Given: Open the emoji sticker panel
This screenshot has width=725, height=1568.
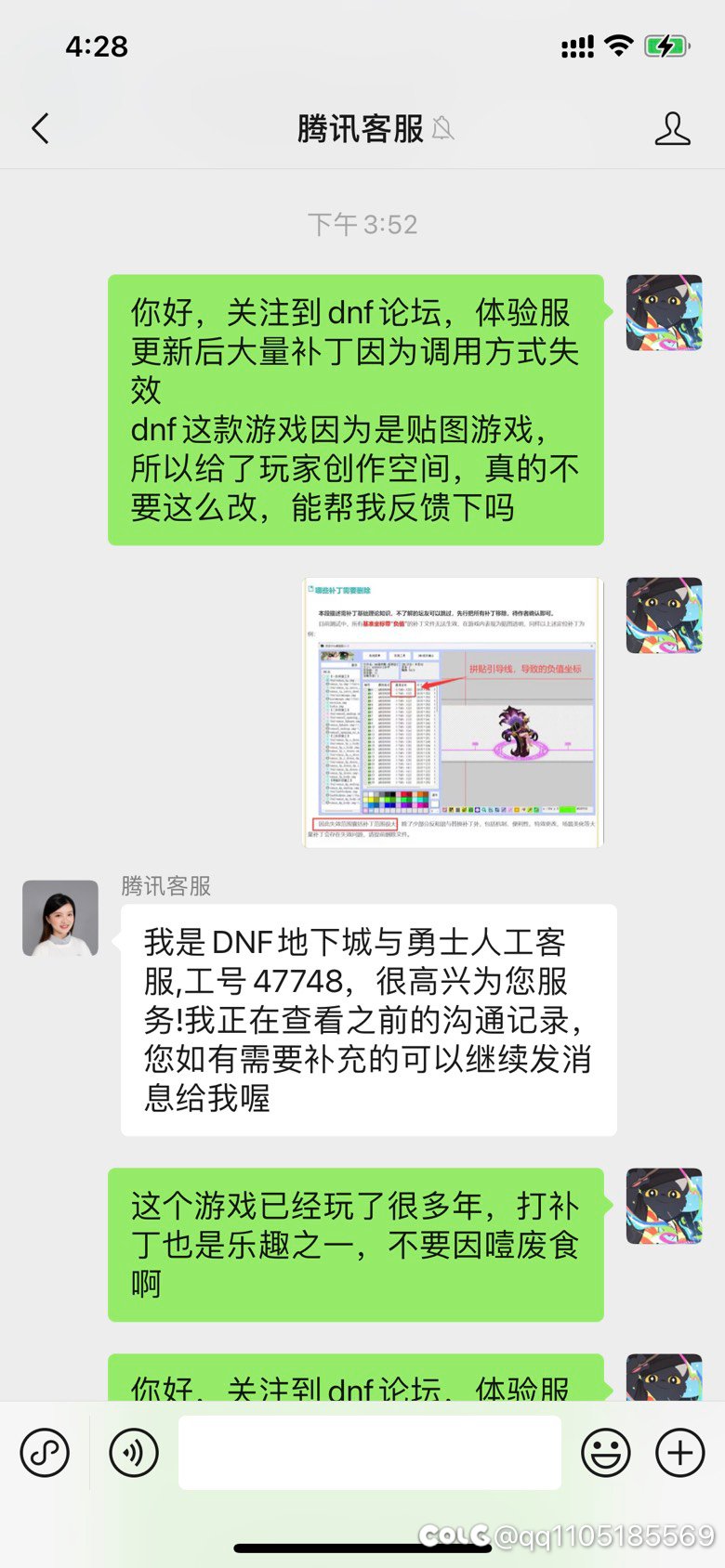Looking at the screenshot, I should [x=605, y=1452].
